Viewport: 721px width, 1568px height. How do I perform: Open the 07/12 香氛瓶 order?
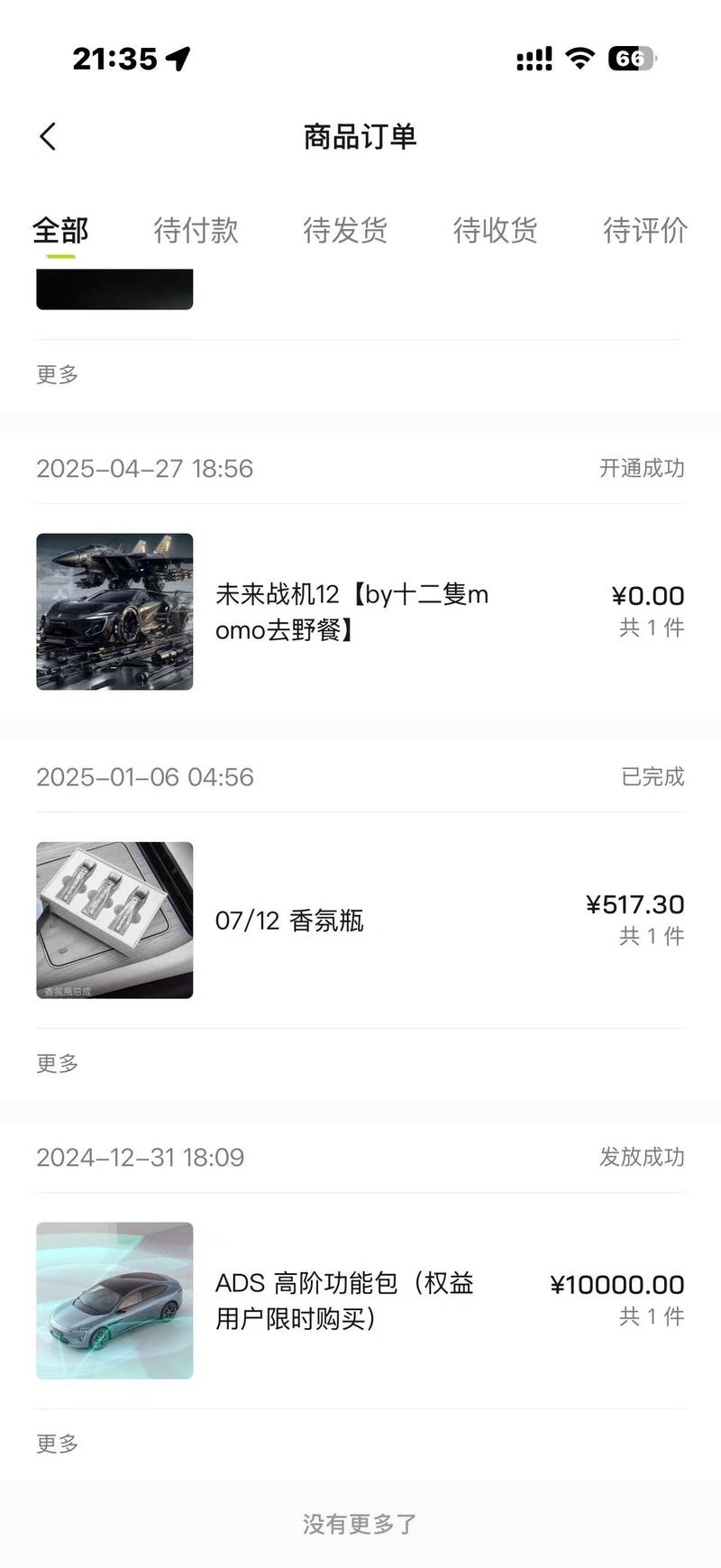(360, 921)
